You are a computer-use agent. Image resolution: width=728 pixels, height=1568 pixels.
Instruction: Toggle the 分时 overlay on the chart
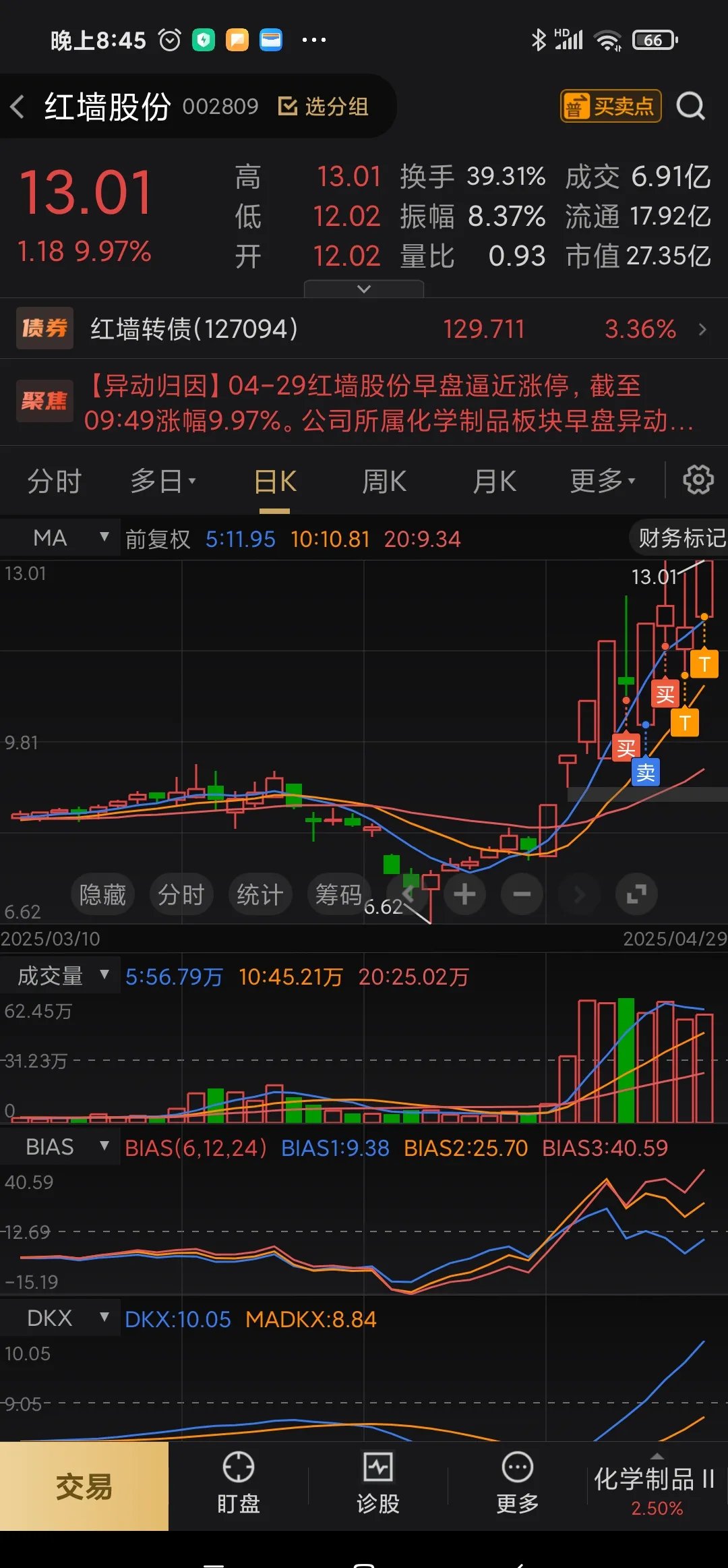(181, 894)
